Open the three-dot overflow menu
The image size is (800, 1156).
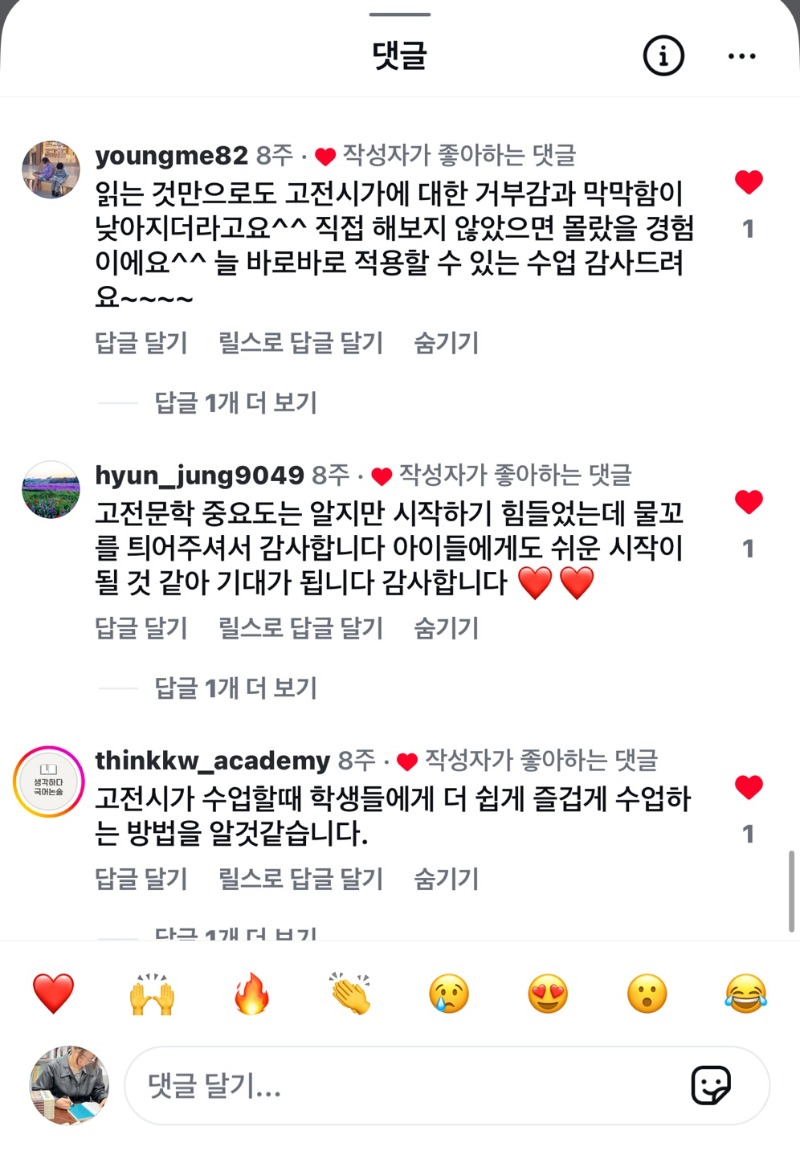point(742,57)
